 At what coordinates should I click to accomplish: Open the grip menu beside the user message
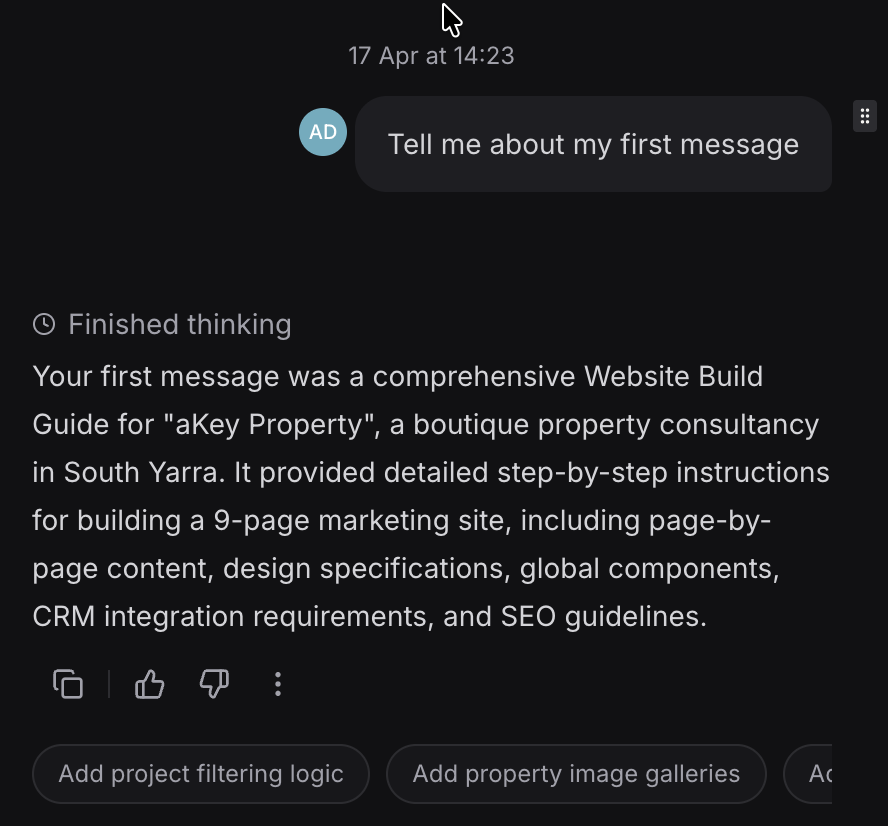point(865,116)
